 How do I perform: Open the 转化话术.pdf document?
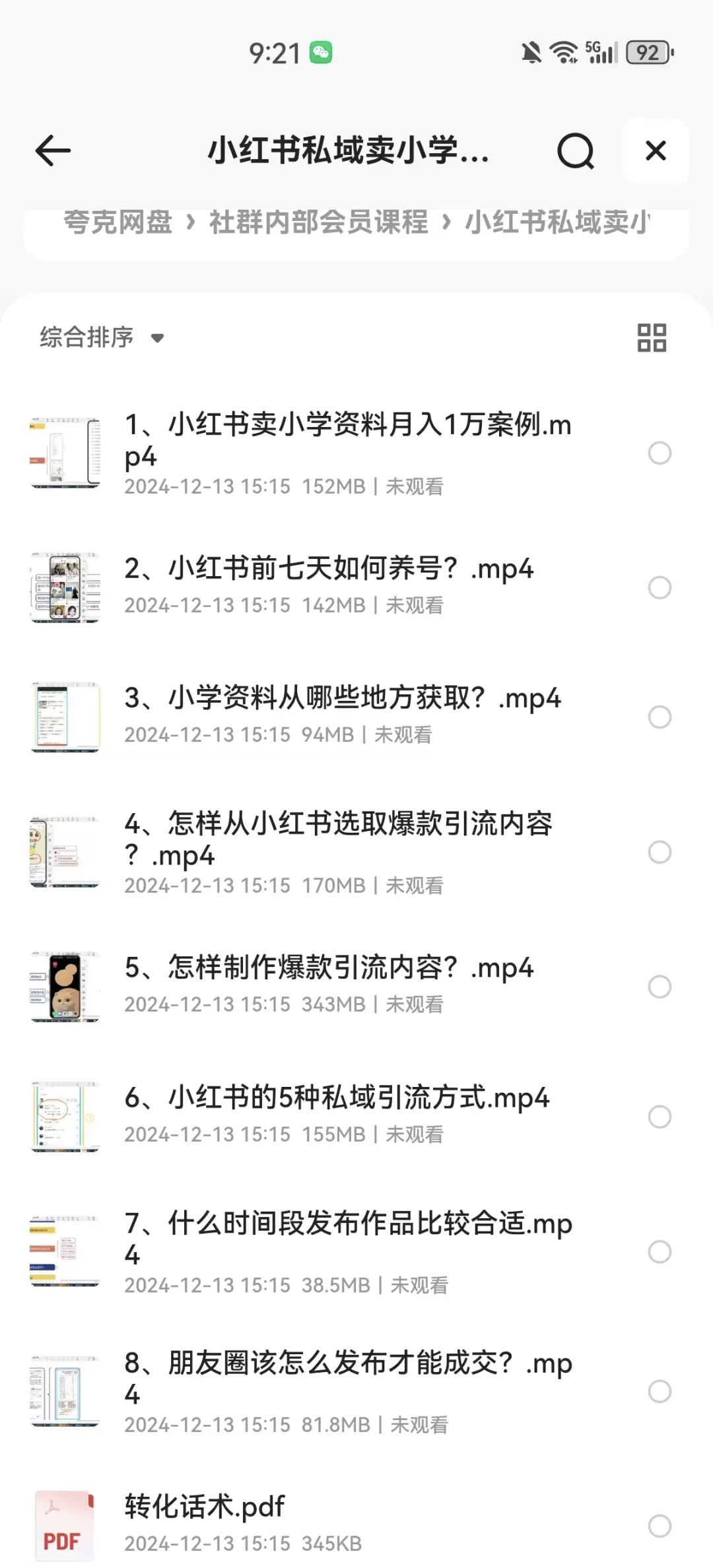click(x=205, y=1507)
